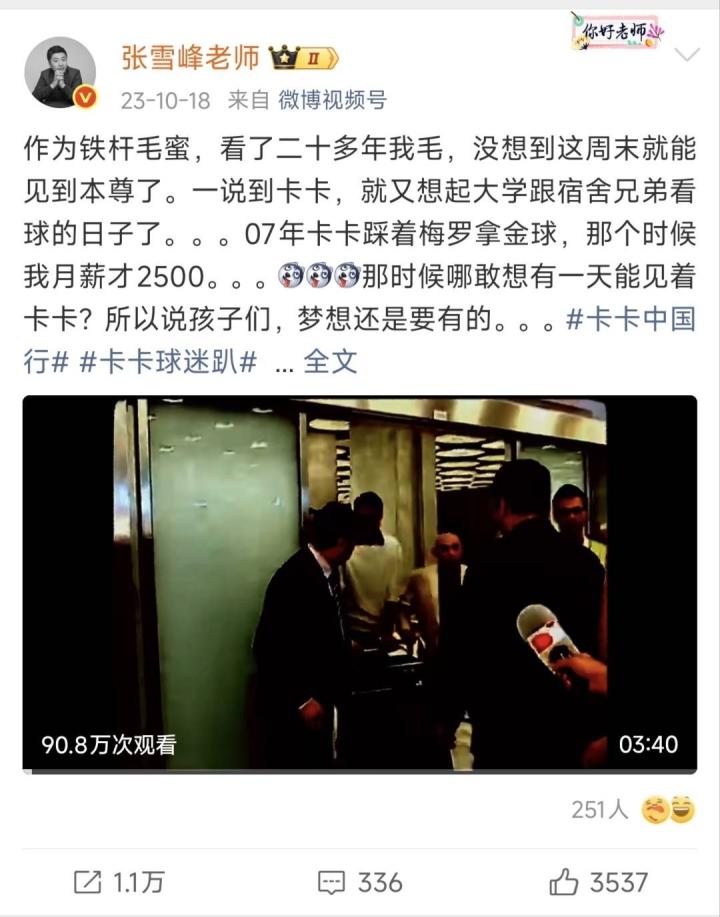The width and height of the screenshot is (720, 917).
Task: Open the 微博视频号 source link
Action: click(332, 100)
